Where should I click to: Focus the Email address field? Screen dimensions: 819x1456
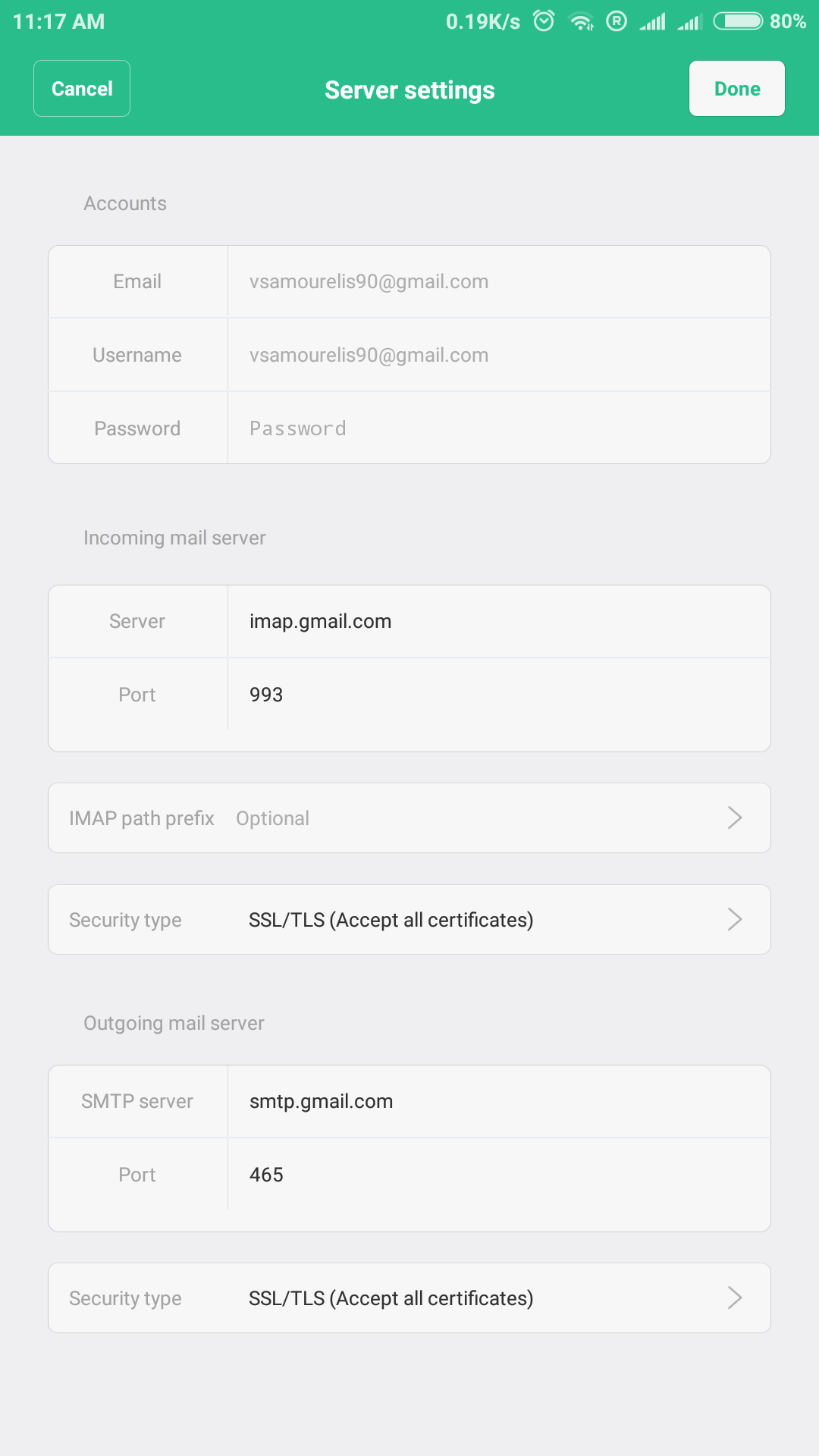point(499,281)
